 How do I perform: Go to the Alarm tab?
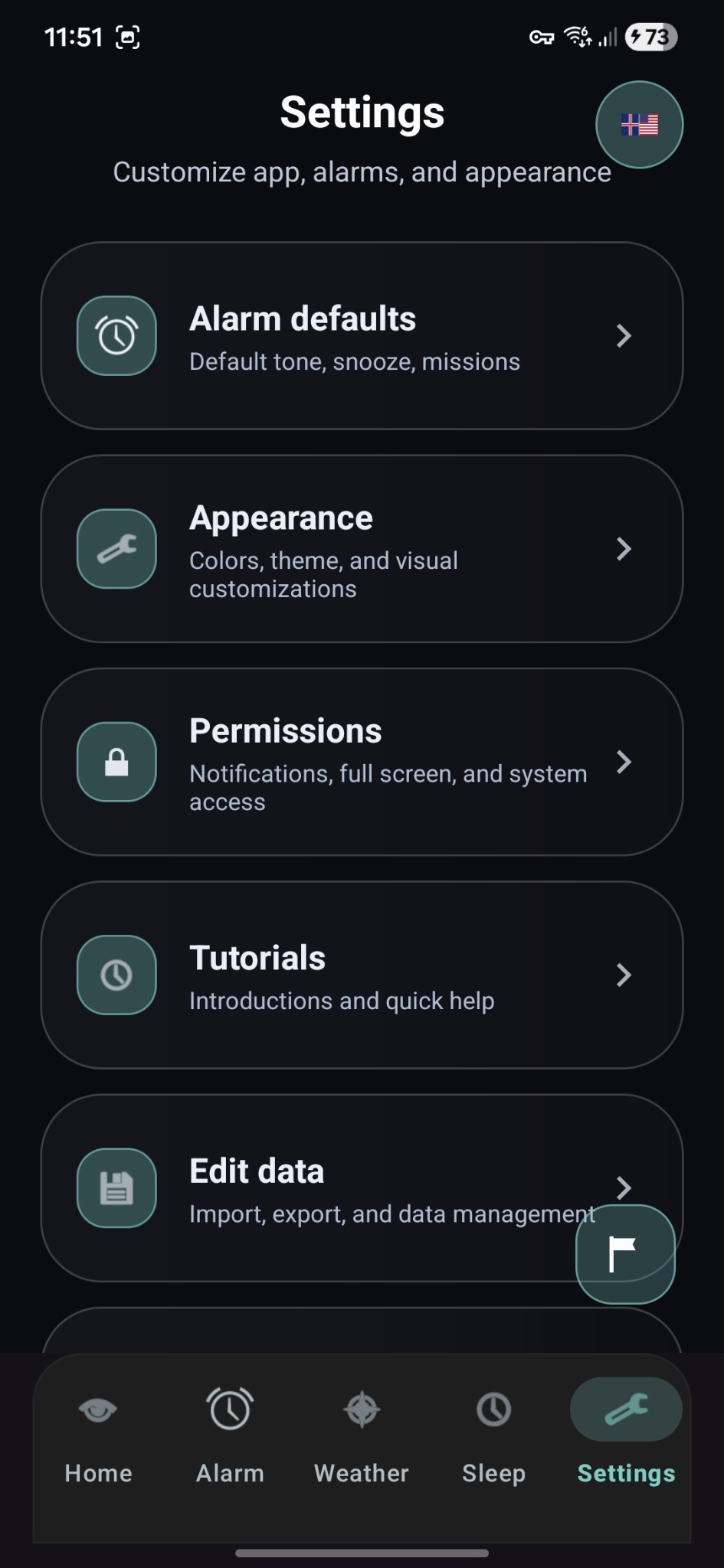(x=230, y=1437)
